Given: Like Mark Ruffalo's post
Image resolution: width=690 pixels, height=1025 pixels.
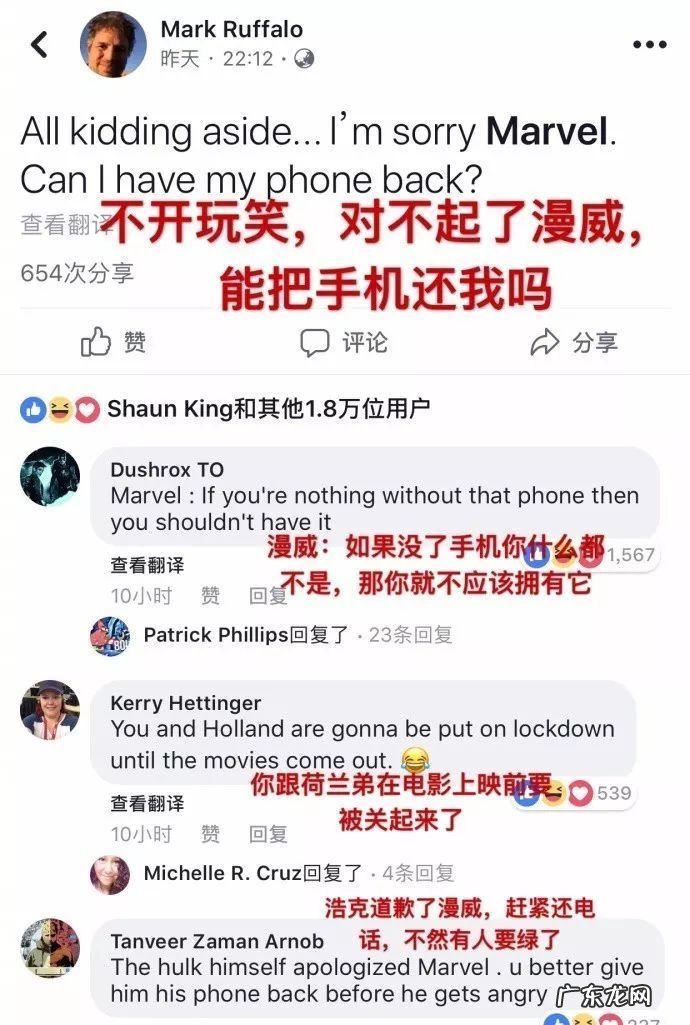Looking at the screenshot, I should pos(113,343).
